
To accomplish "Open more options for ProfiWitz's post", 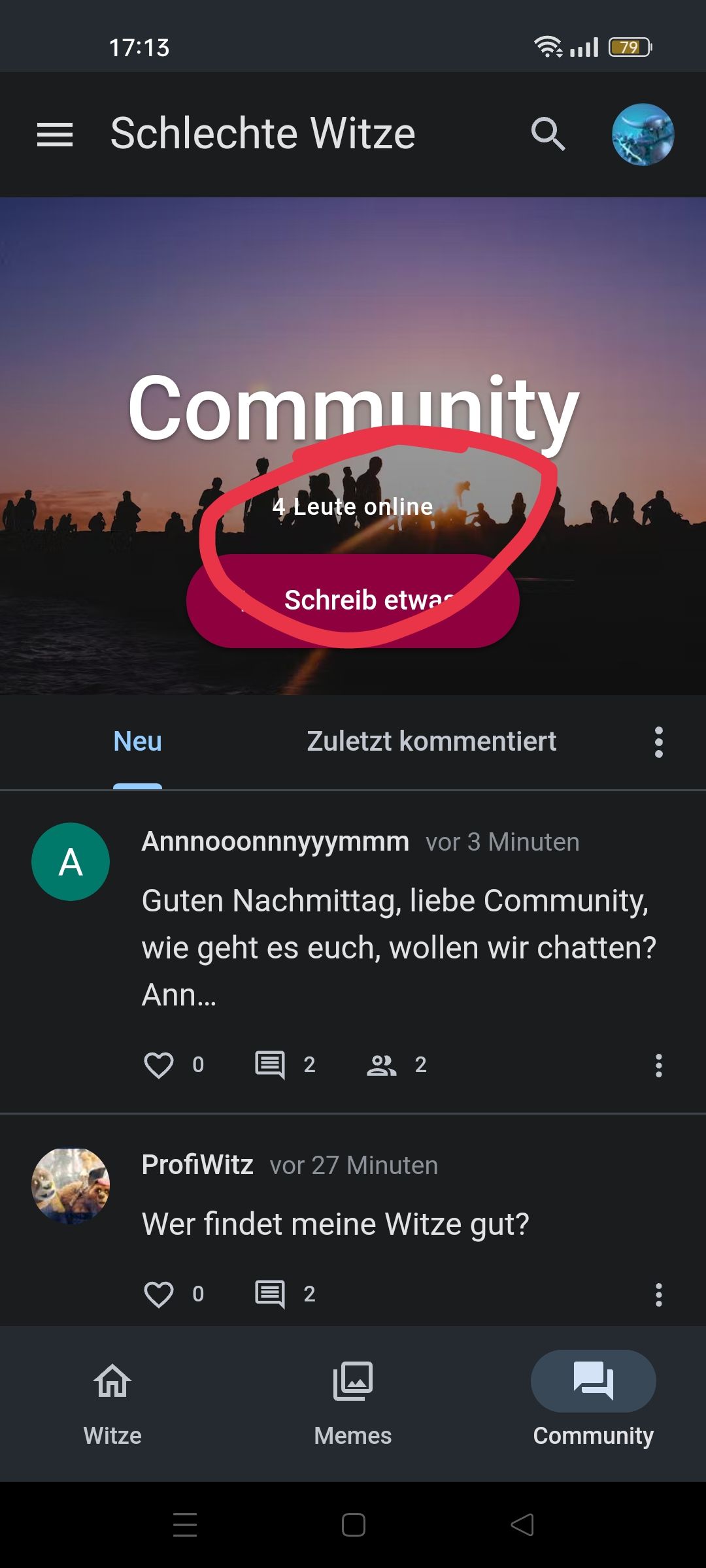I will coord(658,1294).
